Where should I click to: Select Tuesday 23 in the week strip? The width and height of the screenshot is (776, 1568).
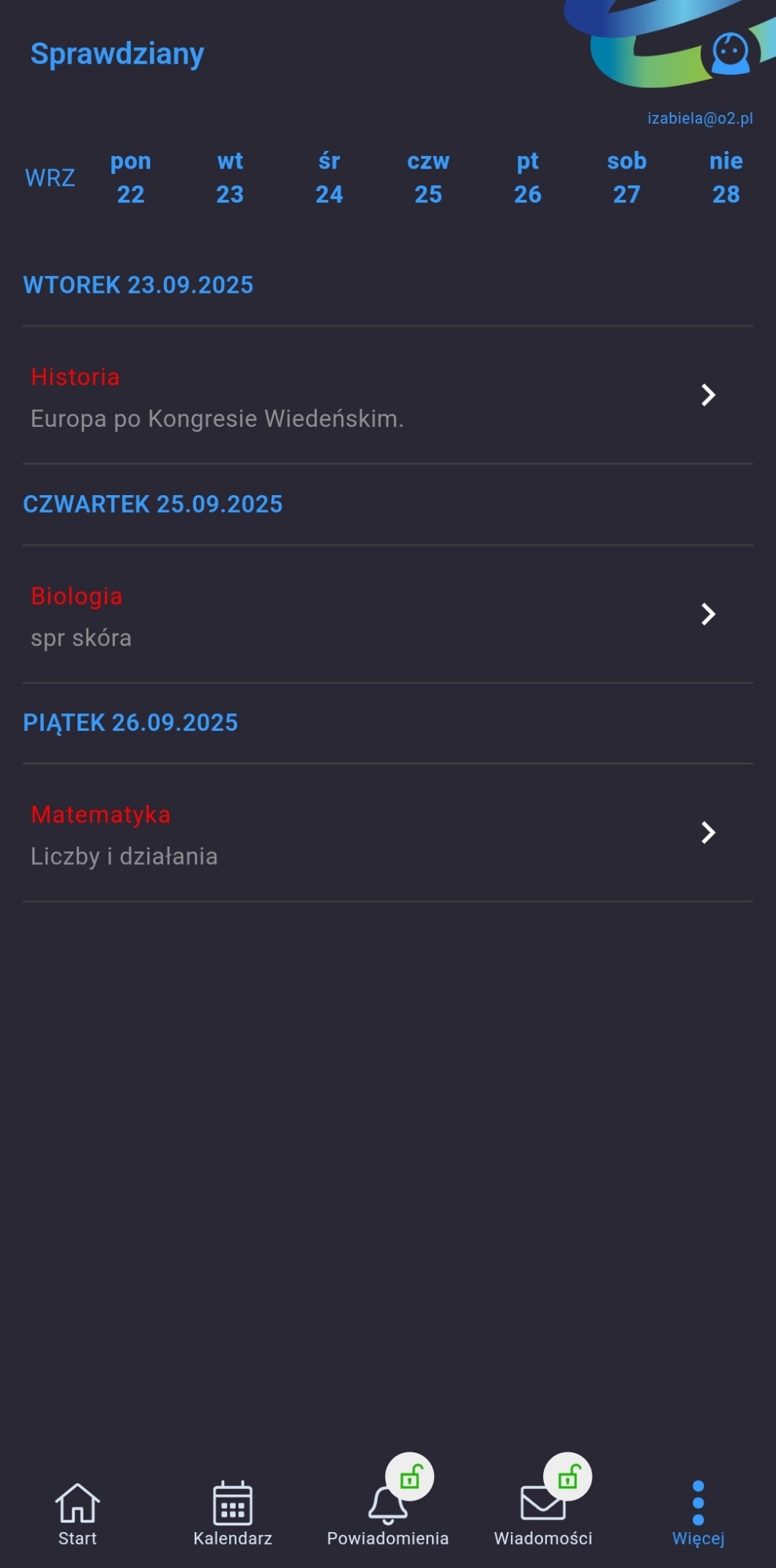point(230,178)
